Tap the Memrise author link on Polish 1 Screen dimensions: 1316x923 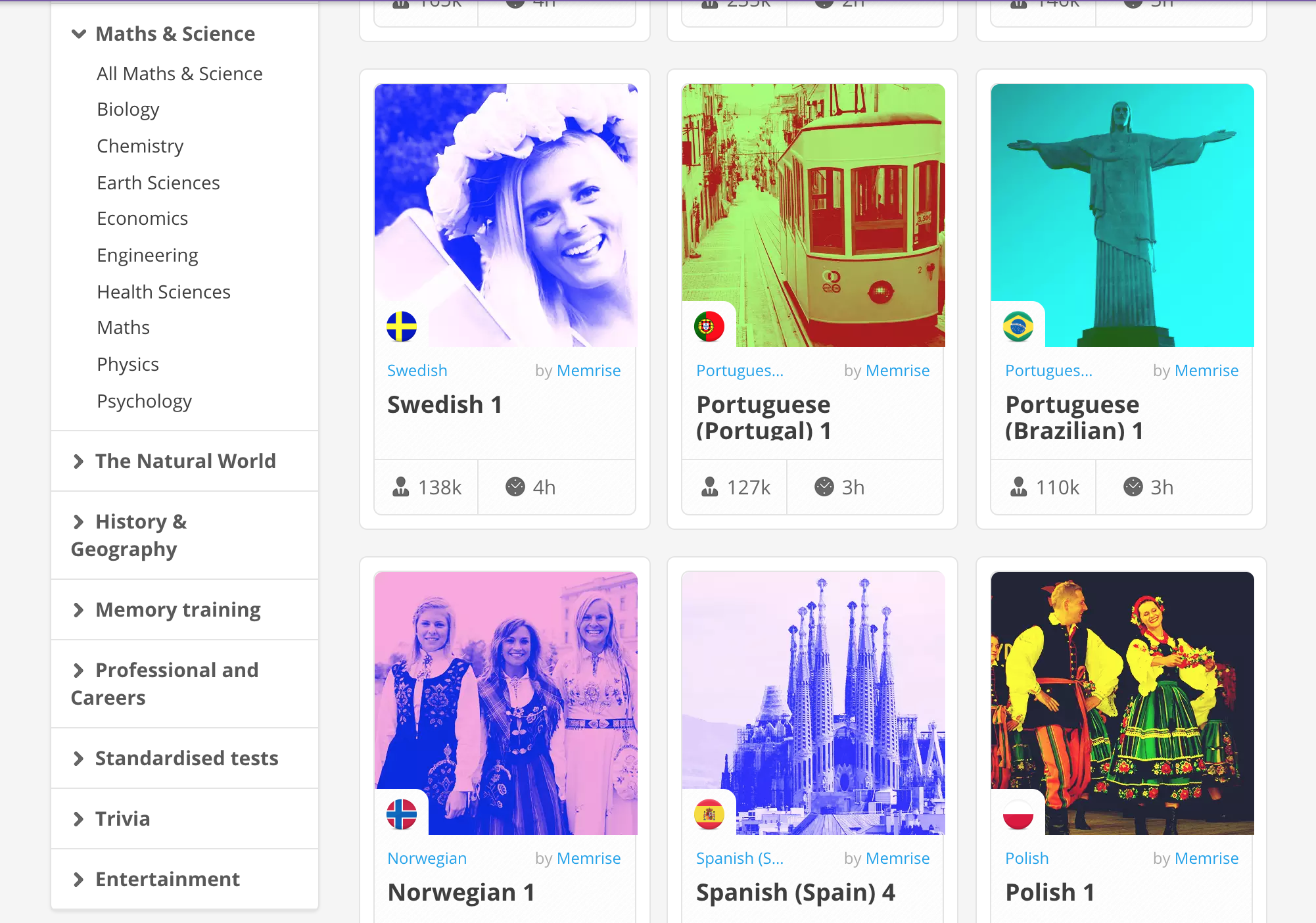tap(1206, 858)
